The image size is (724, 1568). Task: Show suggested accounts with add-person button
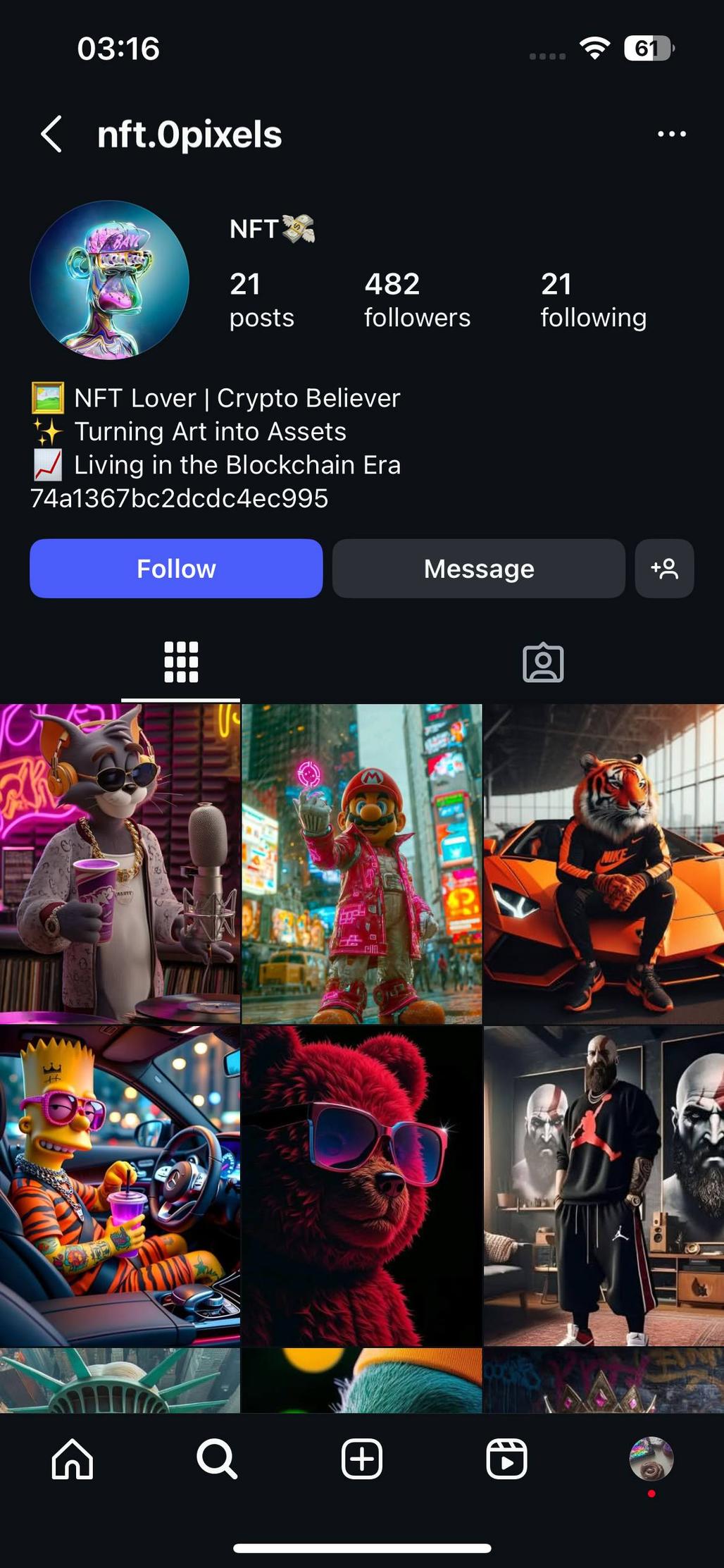click(664, 569)
